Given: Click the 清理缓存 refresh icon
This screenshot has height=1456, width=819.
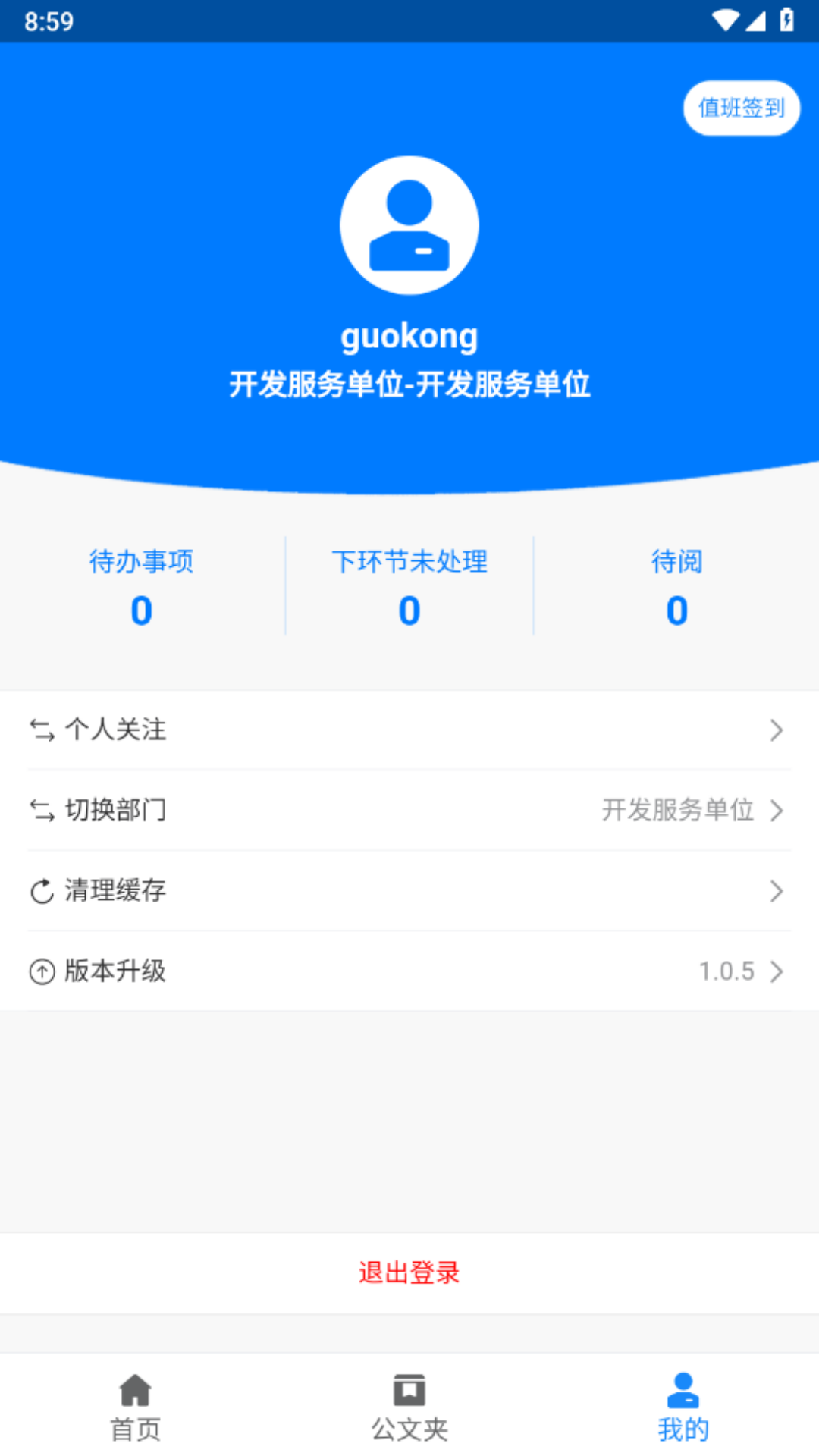Looking at the screenshot, I should pos(40,890).
